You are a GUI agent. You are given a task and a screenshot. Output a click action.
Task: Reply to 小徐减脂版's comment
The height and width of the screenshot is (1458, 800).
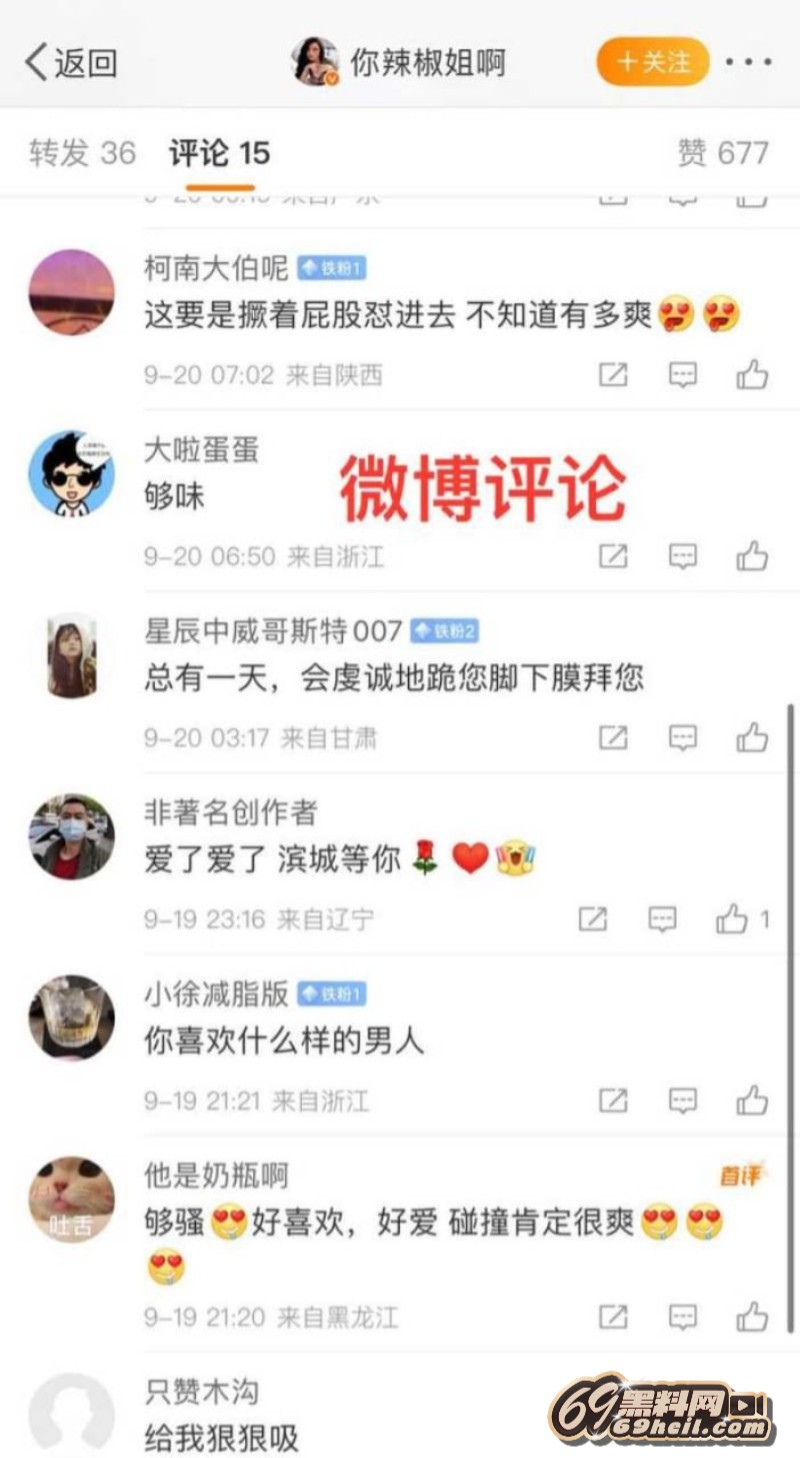(x=683, y=1100)
